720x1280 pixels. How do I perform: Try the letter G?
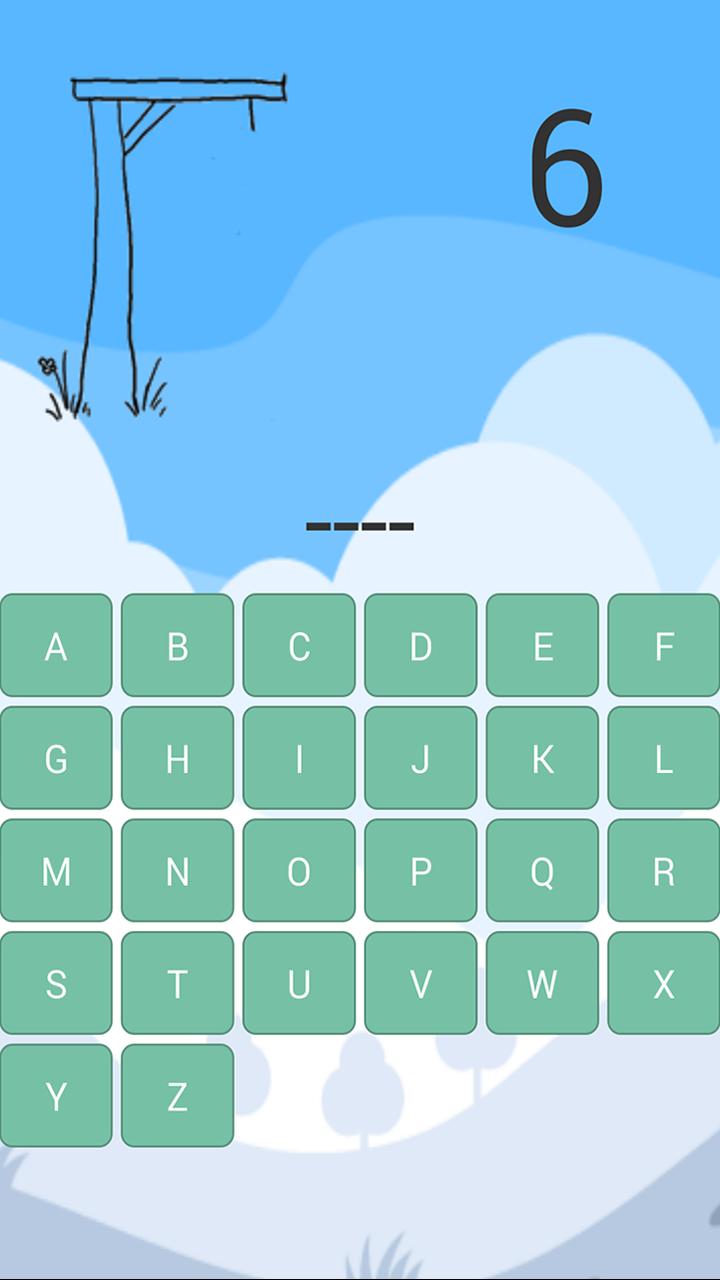(x=56, y=758)
